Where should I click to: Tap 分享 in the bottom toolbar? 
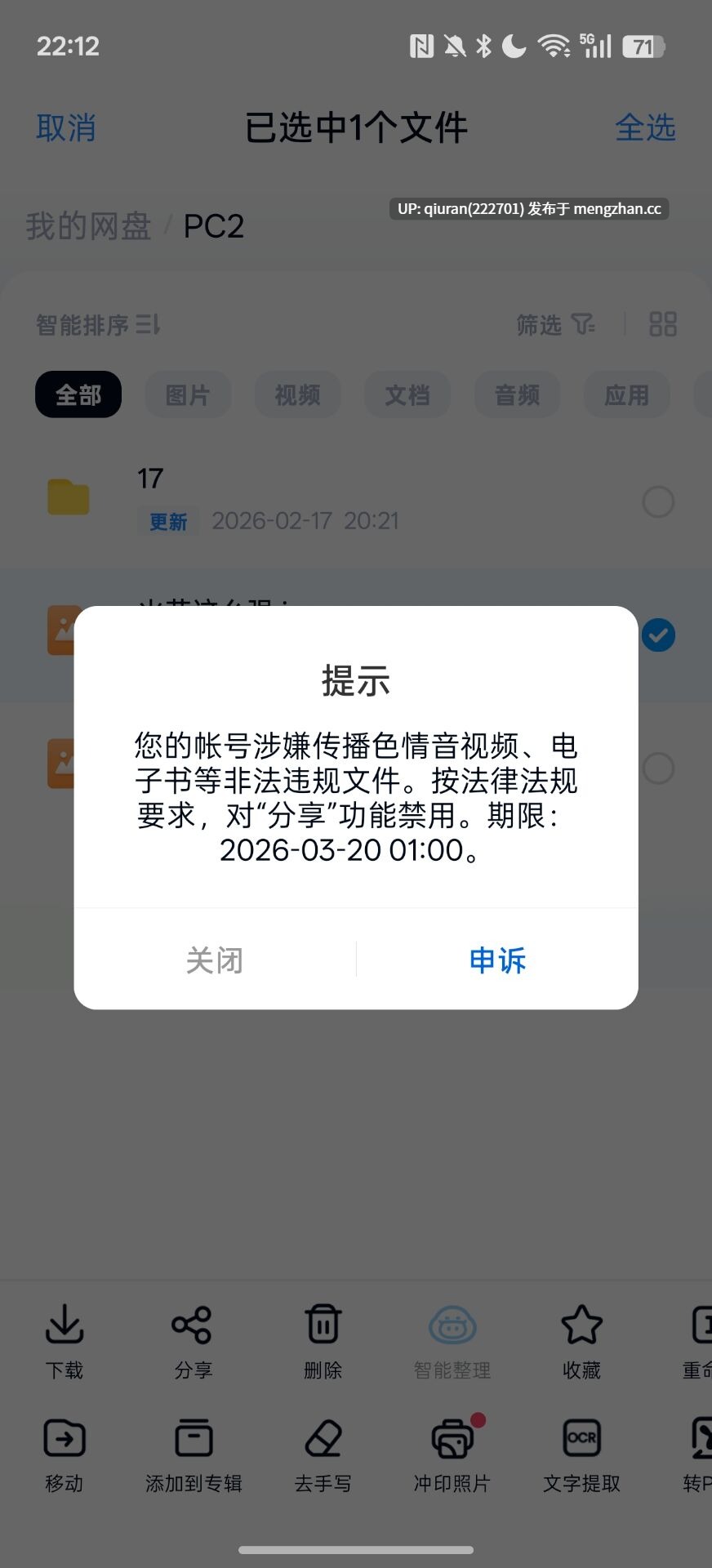(193, 1342)
